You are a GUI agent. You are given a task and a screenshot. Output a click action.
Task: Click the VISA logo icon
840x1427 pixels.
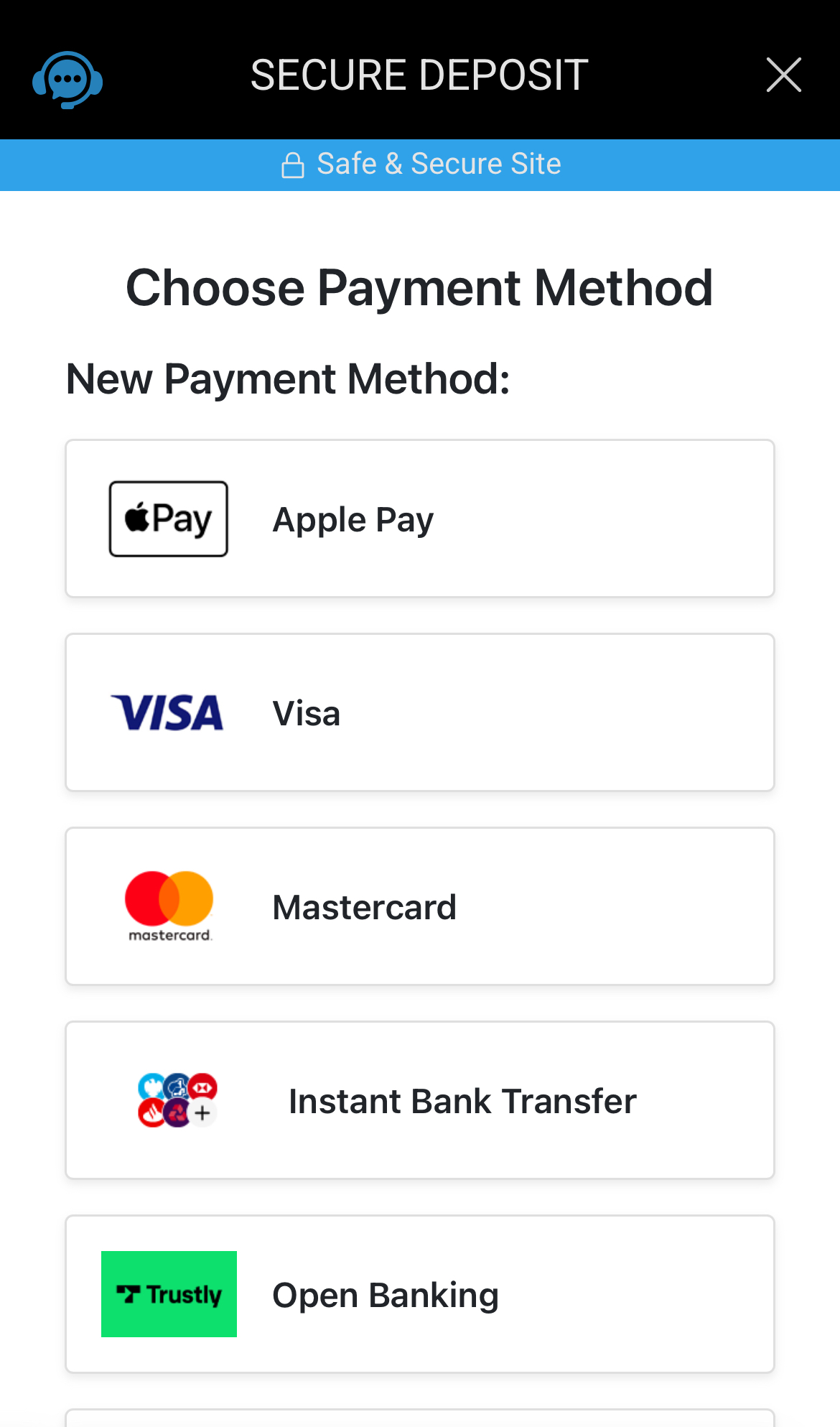[168, 712]
